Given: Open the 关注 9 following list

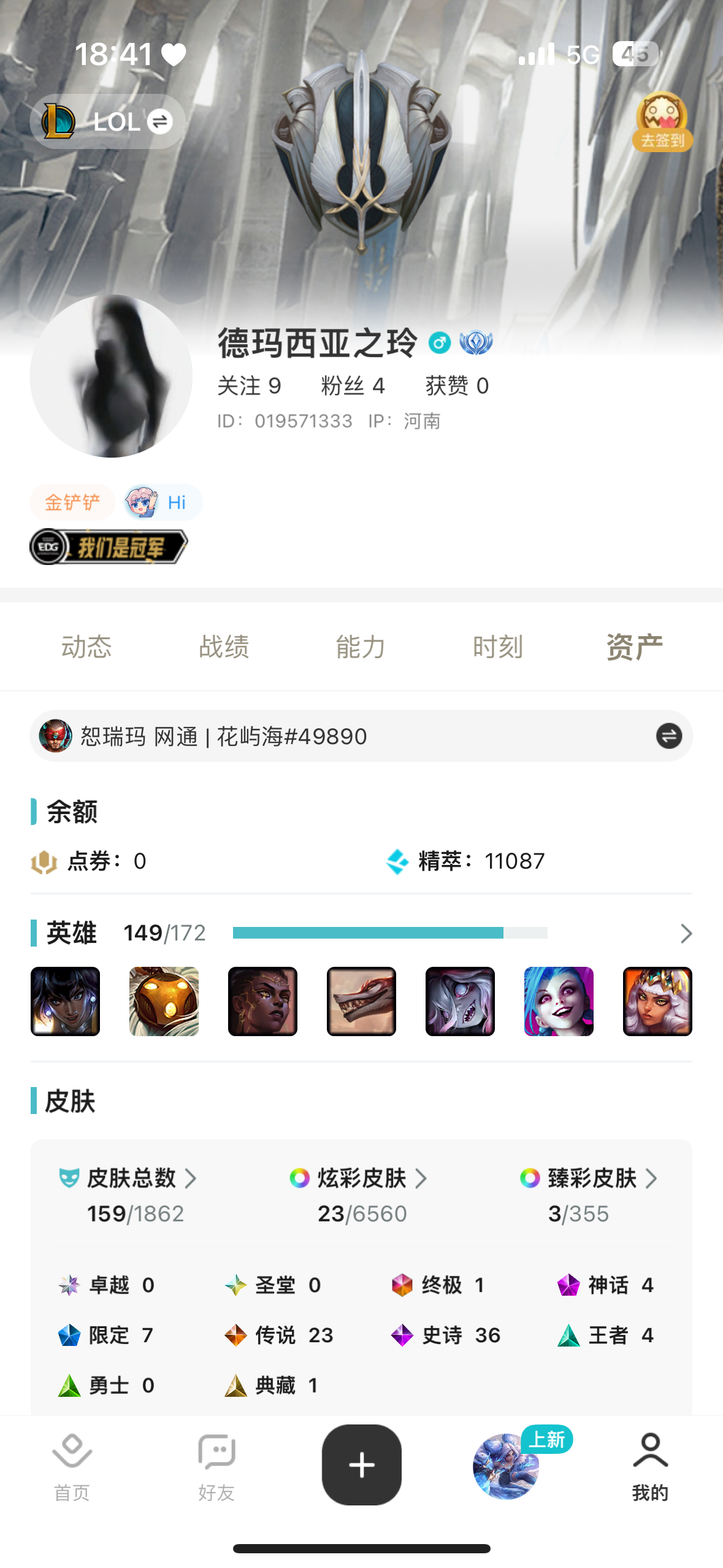Looking at the screenshot, I should (x=249, y=386).
